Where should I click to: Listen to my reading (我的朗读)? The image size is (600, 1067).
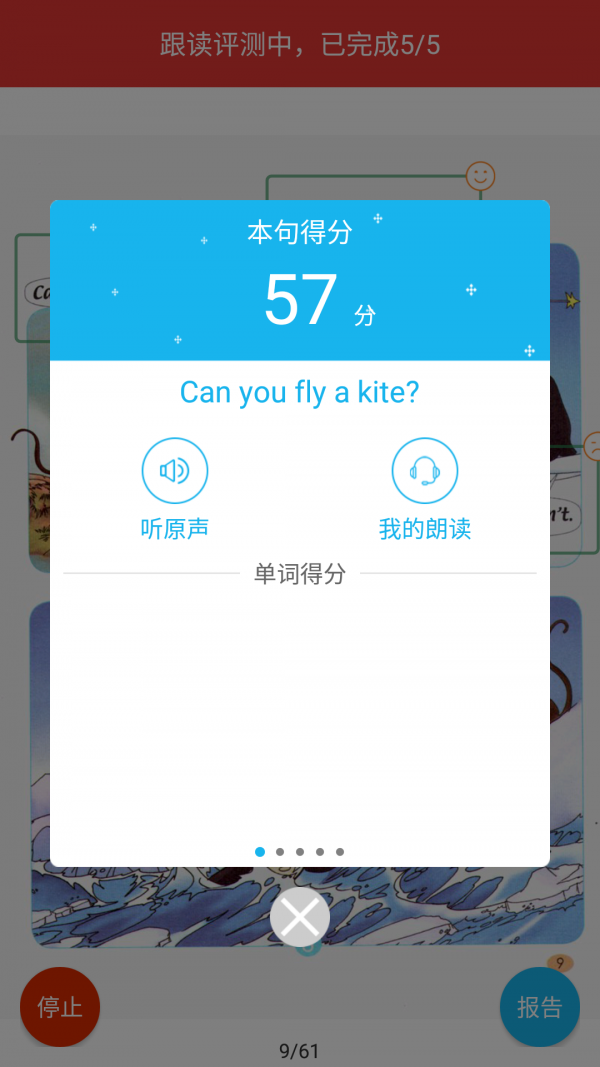coord(425,471)
